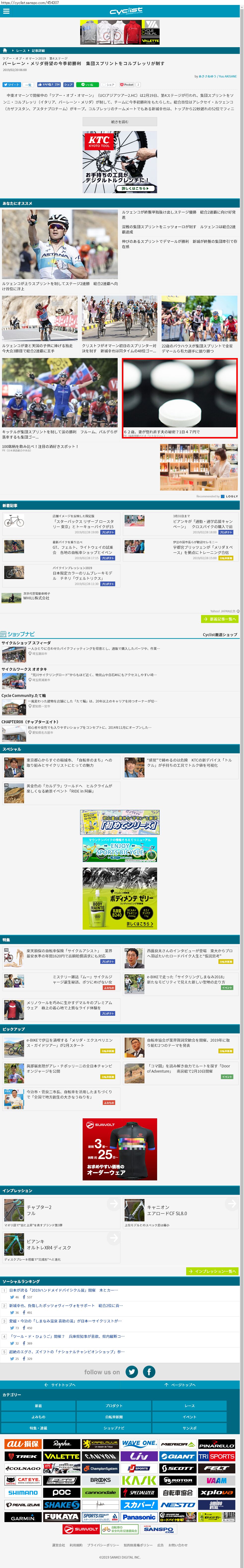This screenshot has width=244, height=1568.
Task: Tap 続きを読む to read more
Action: tap(120, 122)
